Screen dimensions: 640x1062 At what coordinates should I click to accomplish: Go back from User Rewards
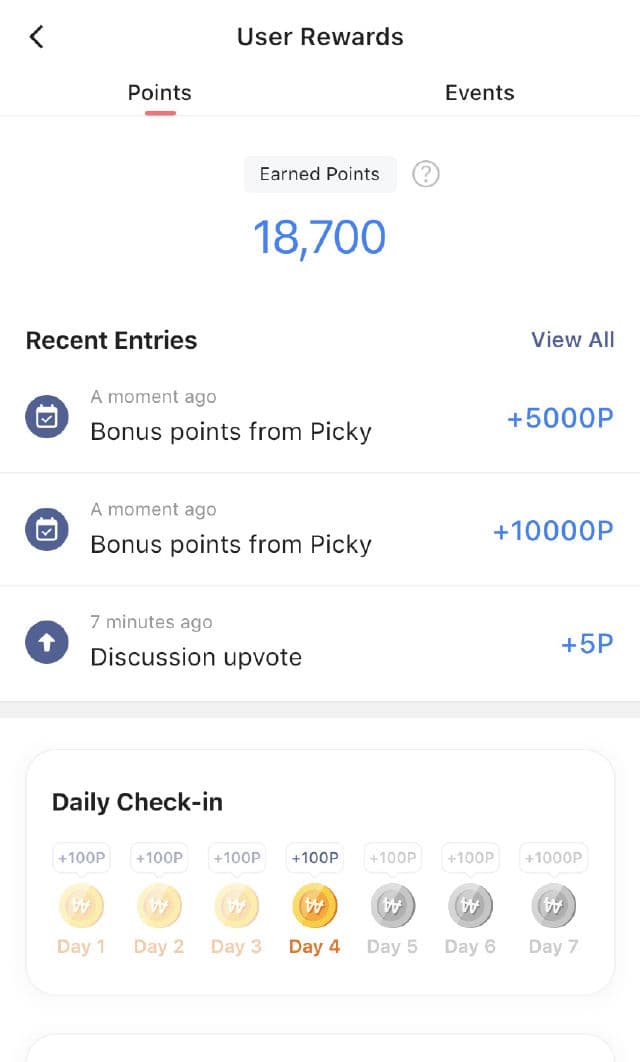(37, 37)
